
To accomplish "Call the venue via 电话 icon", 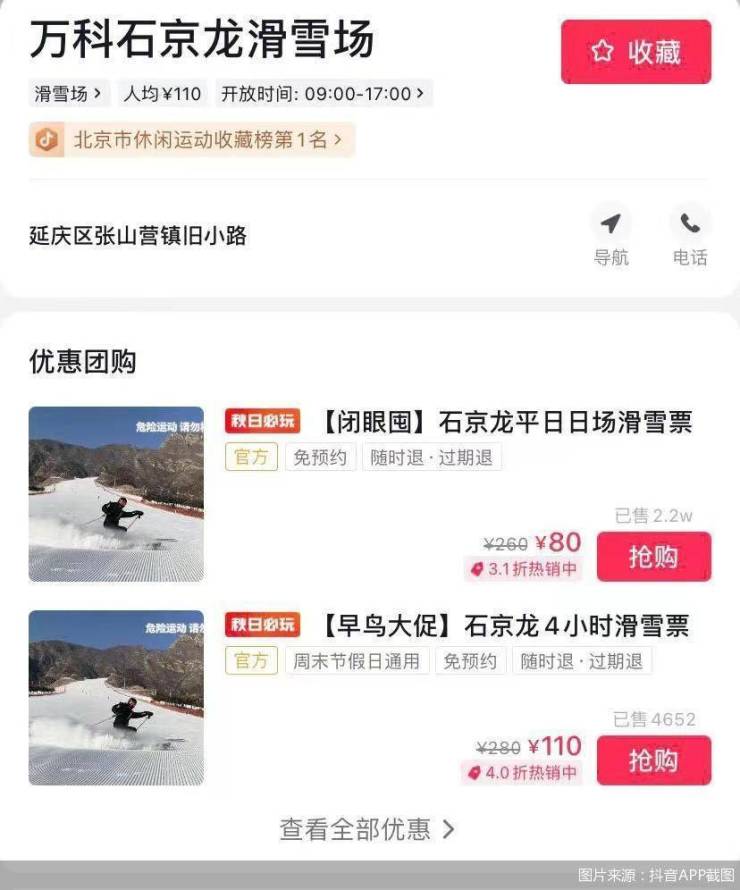I will pyautogui.click(x=690, y=235).
